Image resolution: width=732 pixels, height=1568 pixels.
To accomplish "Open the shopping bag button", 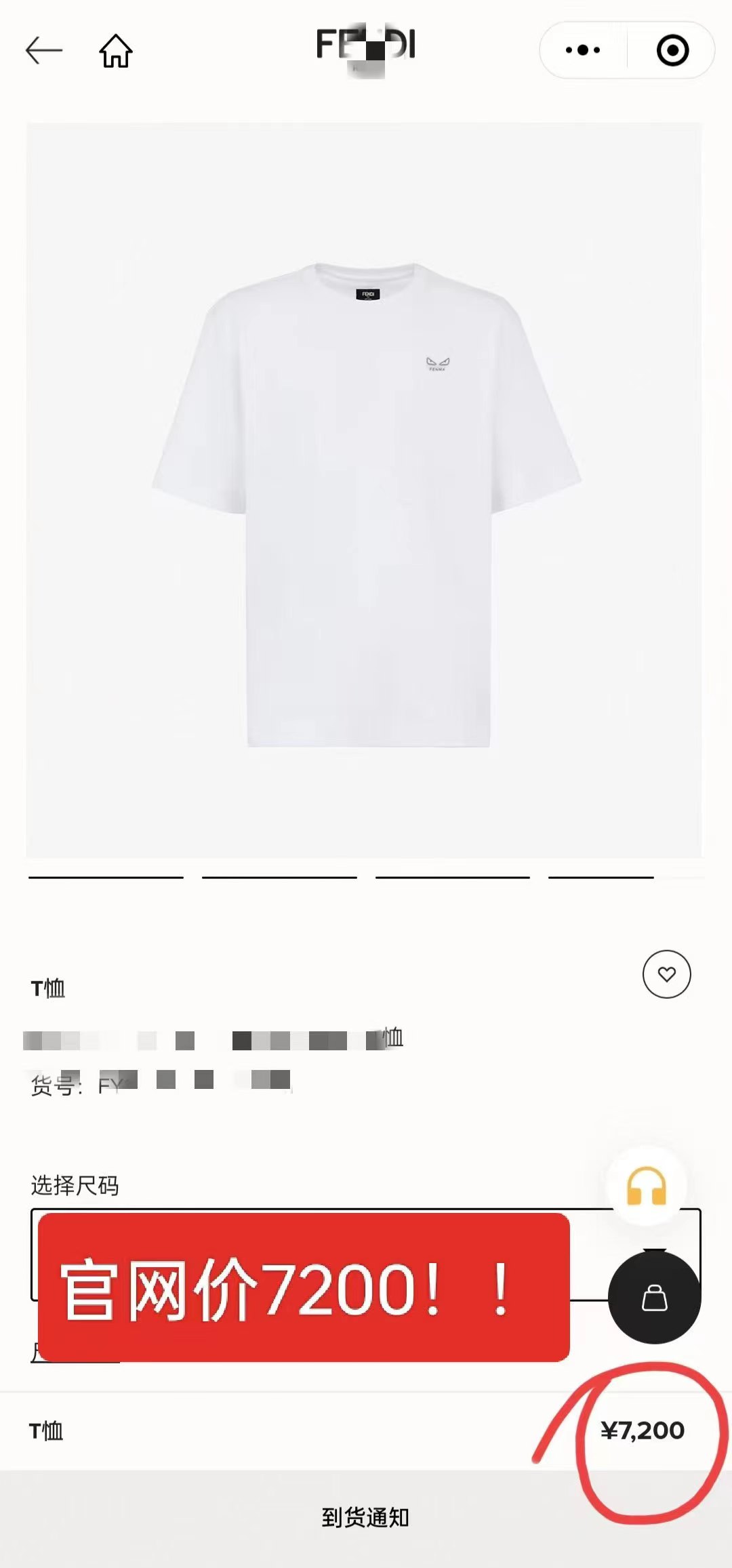I will [655, 1297].
